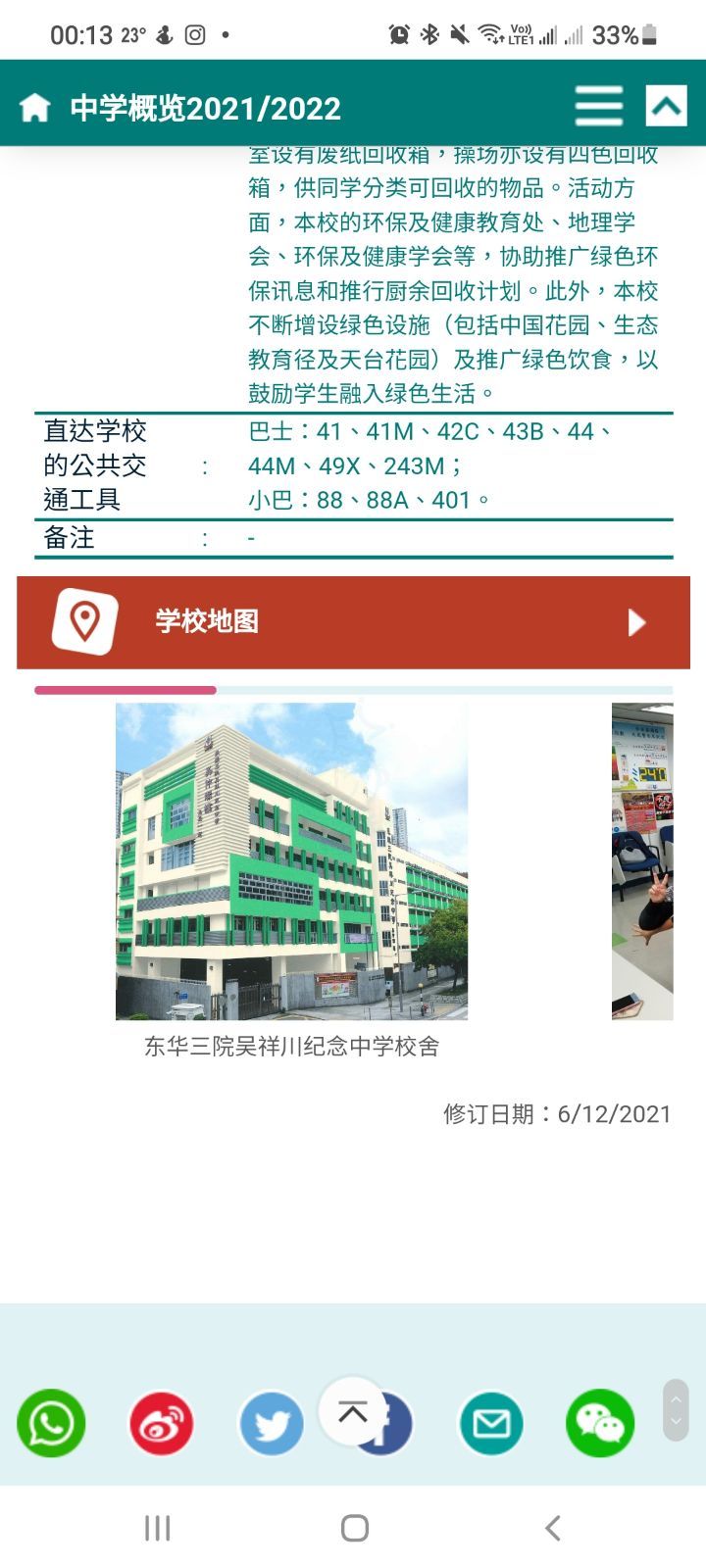The height and width of the screenshot is (1568, 706).
Task: Share to WeChat
Action: point(600,1423)
